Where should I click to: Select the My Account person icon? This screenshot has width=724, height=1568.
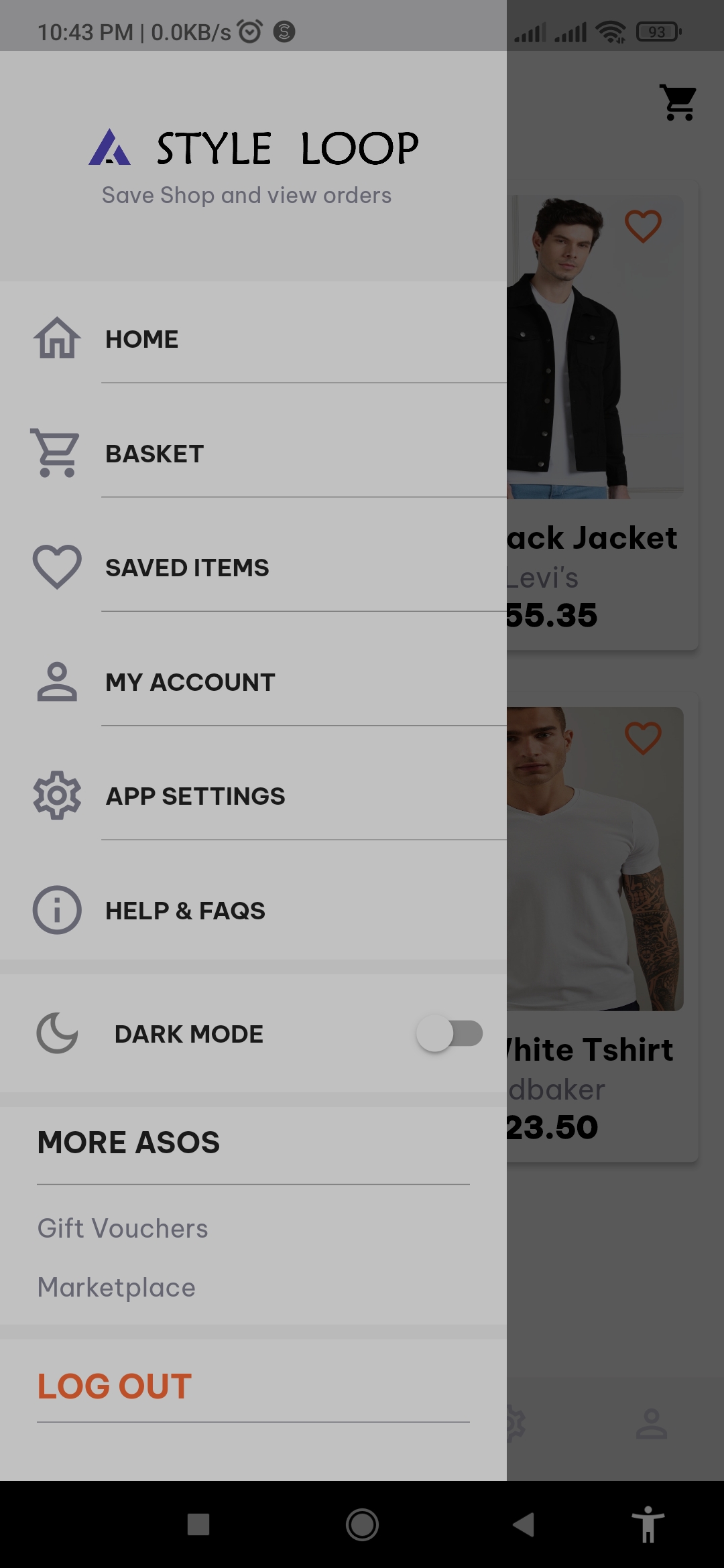point(56,681)
